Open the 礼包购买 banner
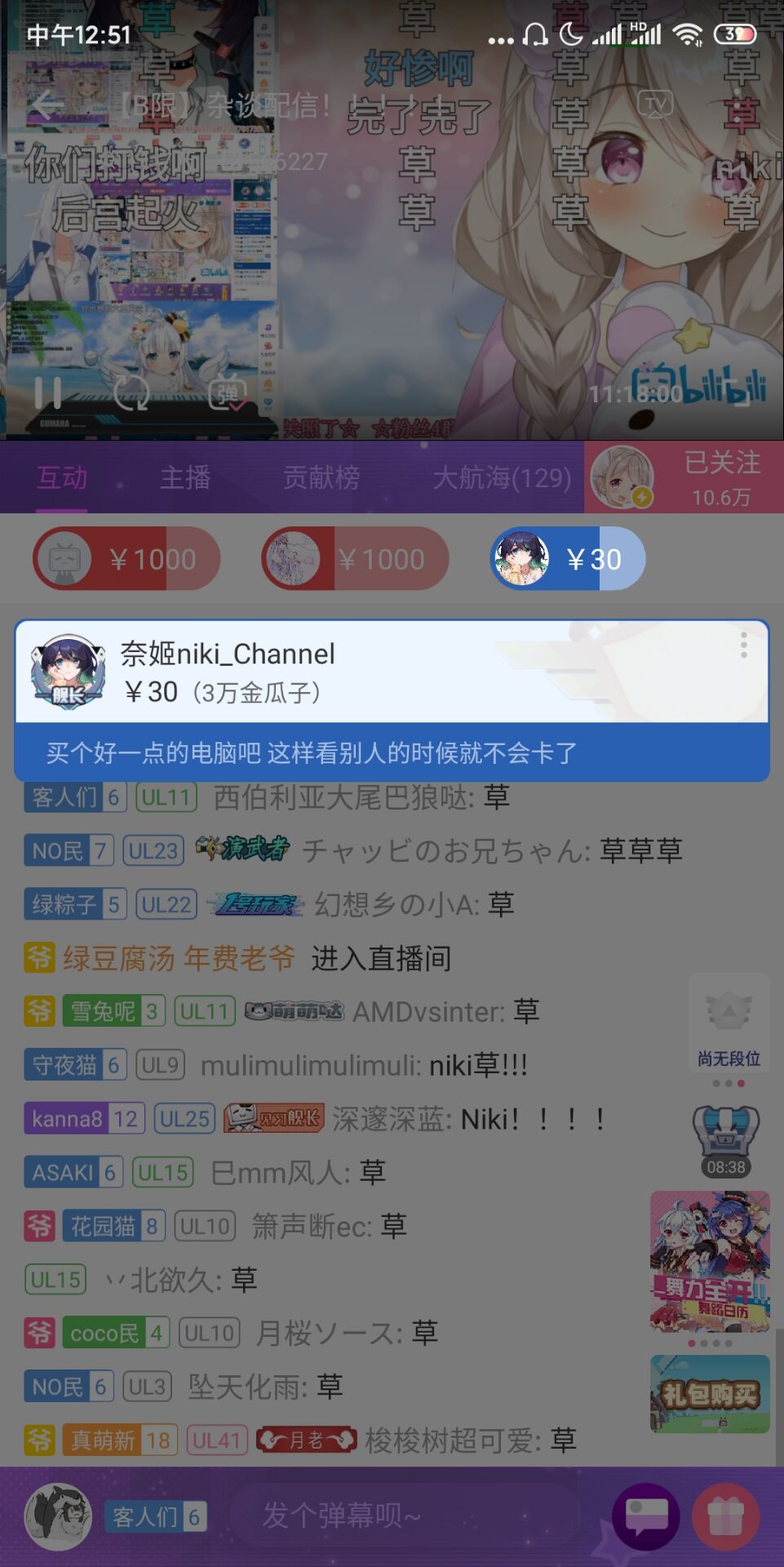 pos(710,1393)
